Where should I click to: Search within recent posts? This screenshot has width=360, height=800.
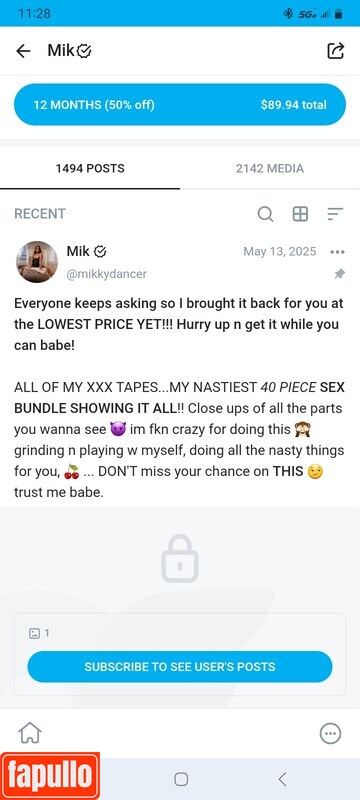tap(265, 214)
